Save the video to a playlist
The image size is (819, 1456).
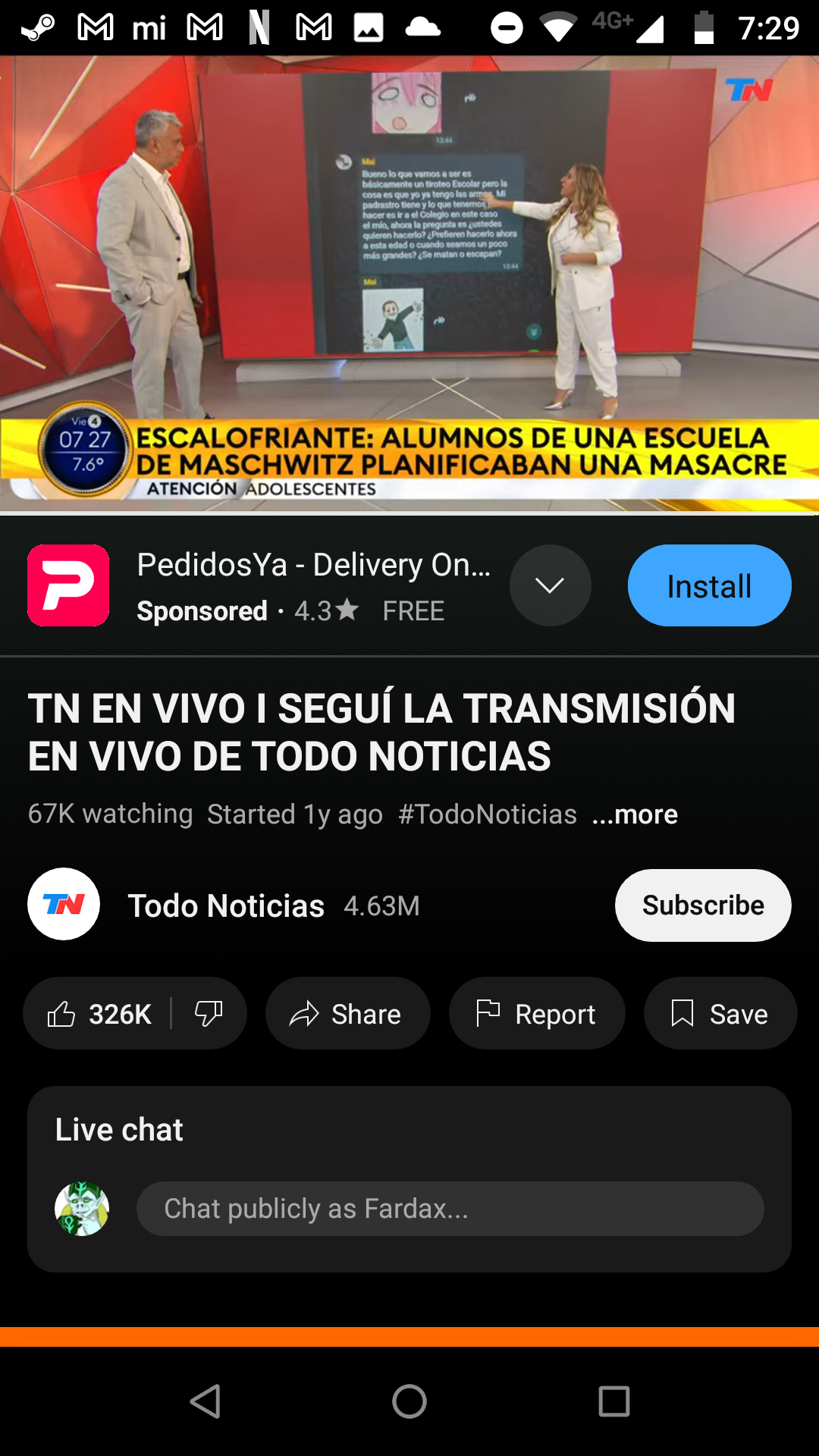tap(720, 1013)
